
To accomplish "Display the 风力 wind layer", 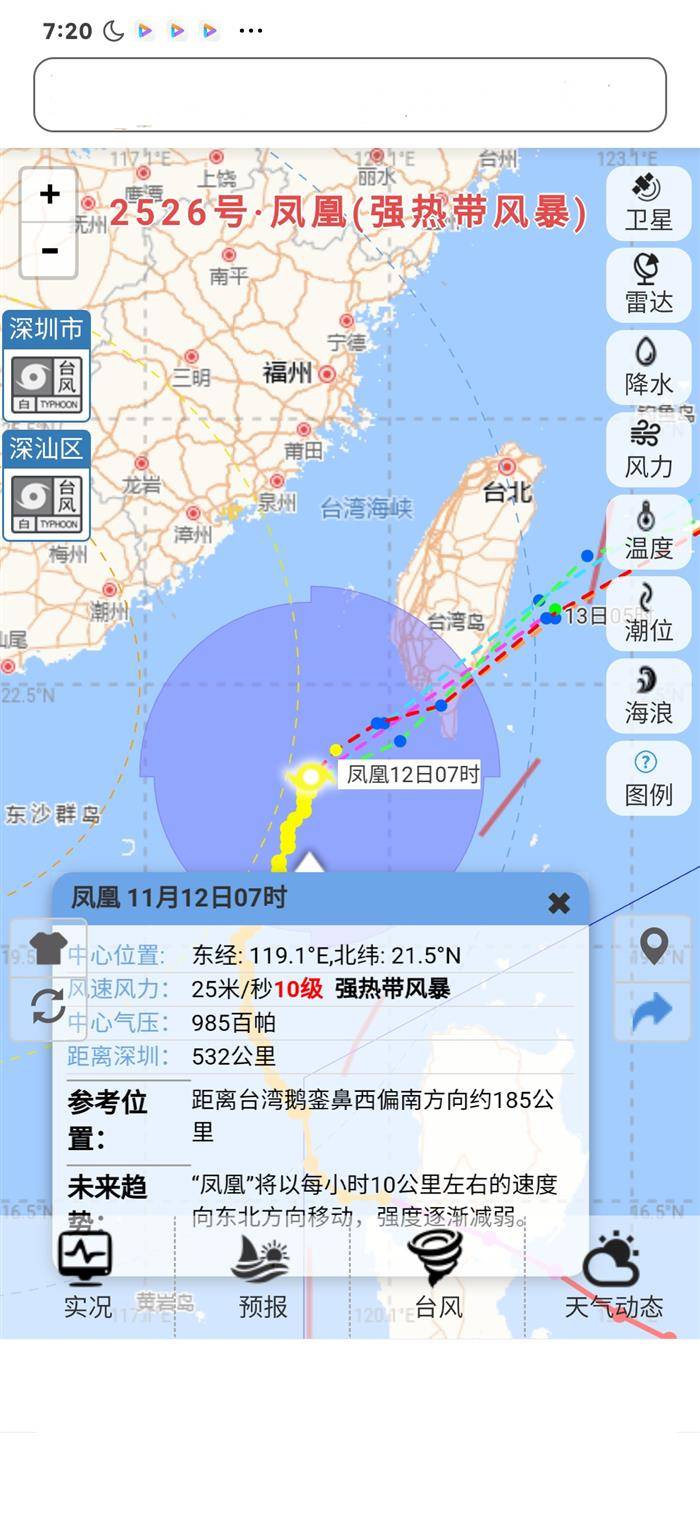I will 648,449.
